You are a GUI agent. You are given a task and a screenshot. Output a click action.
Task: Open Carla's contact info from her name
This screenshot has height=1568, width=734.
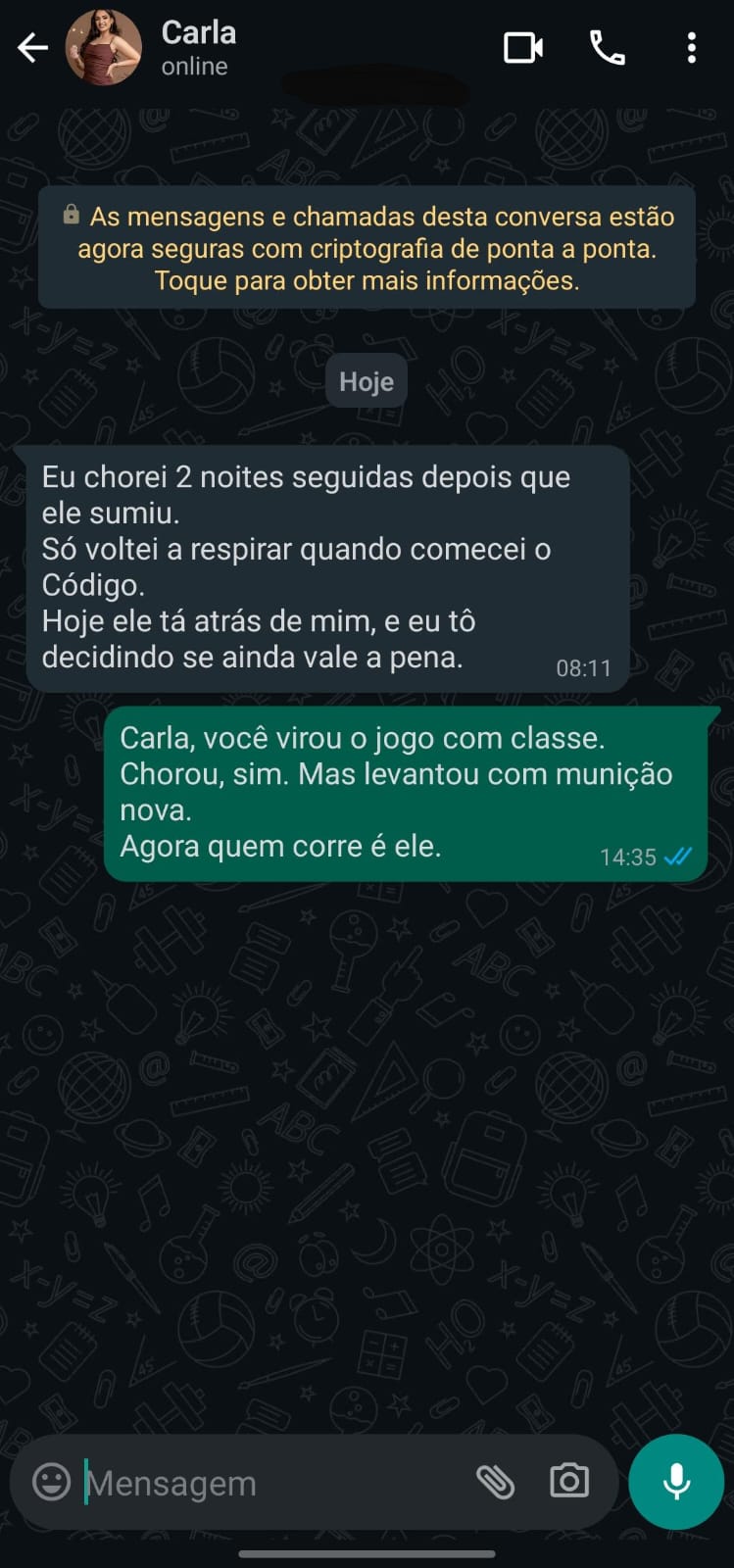click(x=199, y=33)
